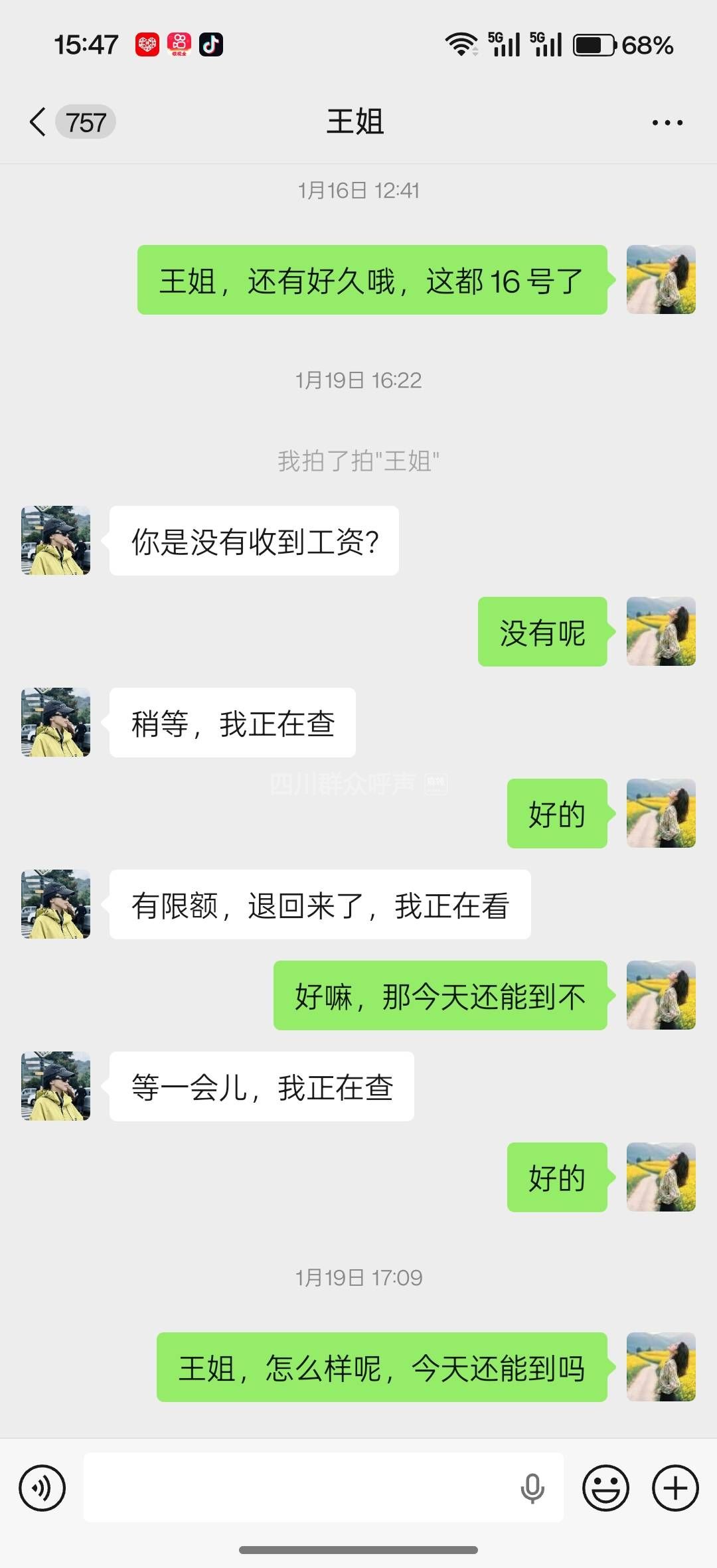Open the chat info overflow menu
This screenshot has width=717, height=1568.
pos(667,123)
